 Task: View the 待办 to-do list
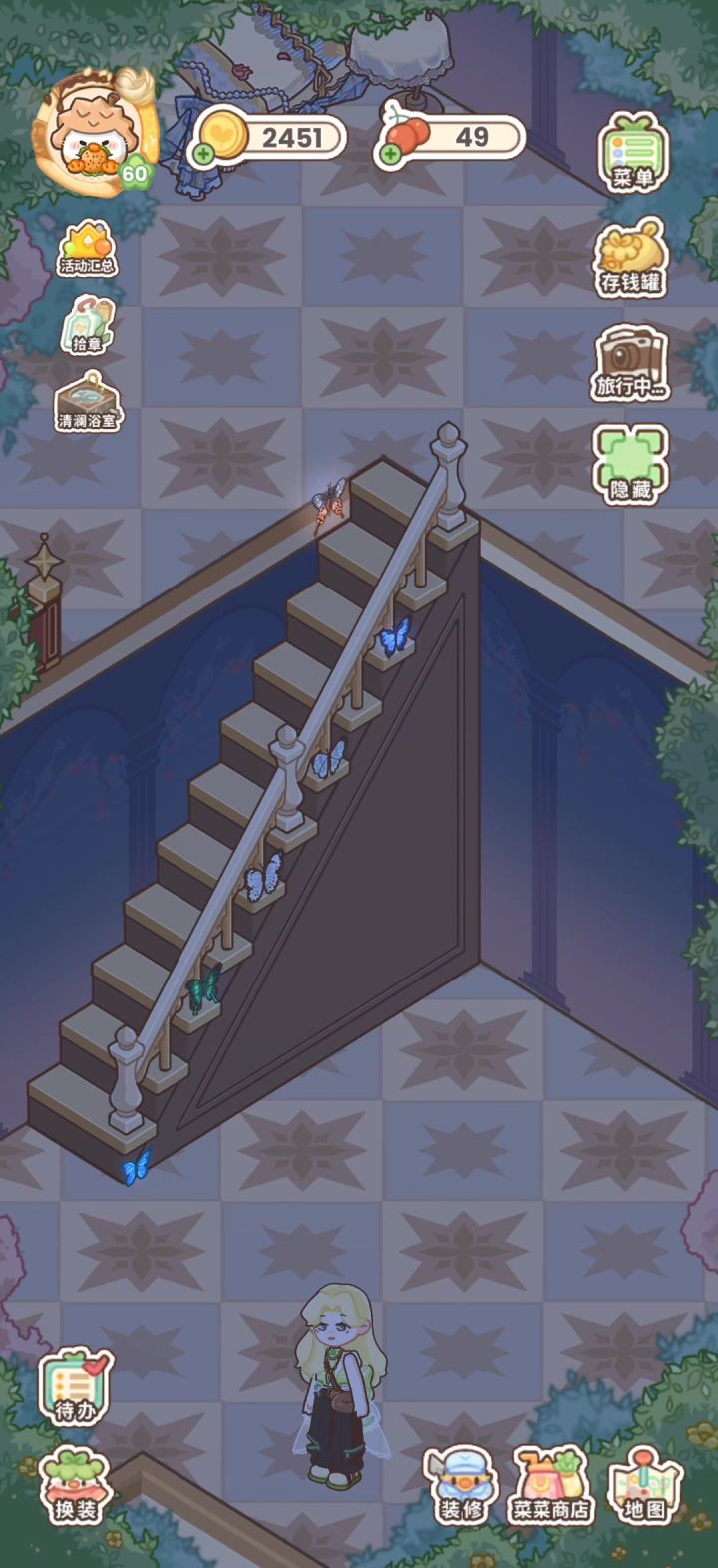[x=76, y=1386]
